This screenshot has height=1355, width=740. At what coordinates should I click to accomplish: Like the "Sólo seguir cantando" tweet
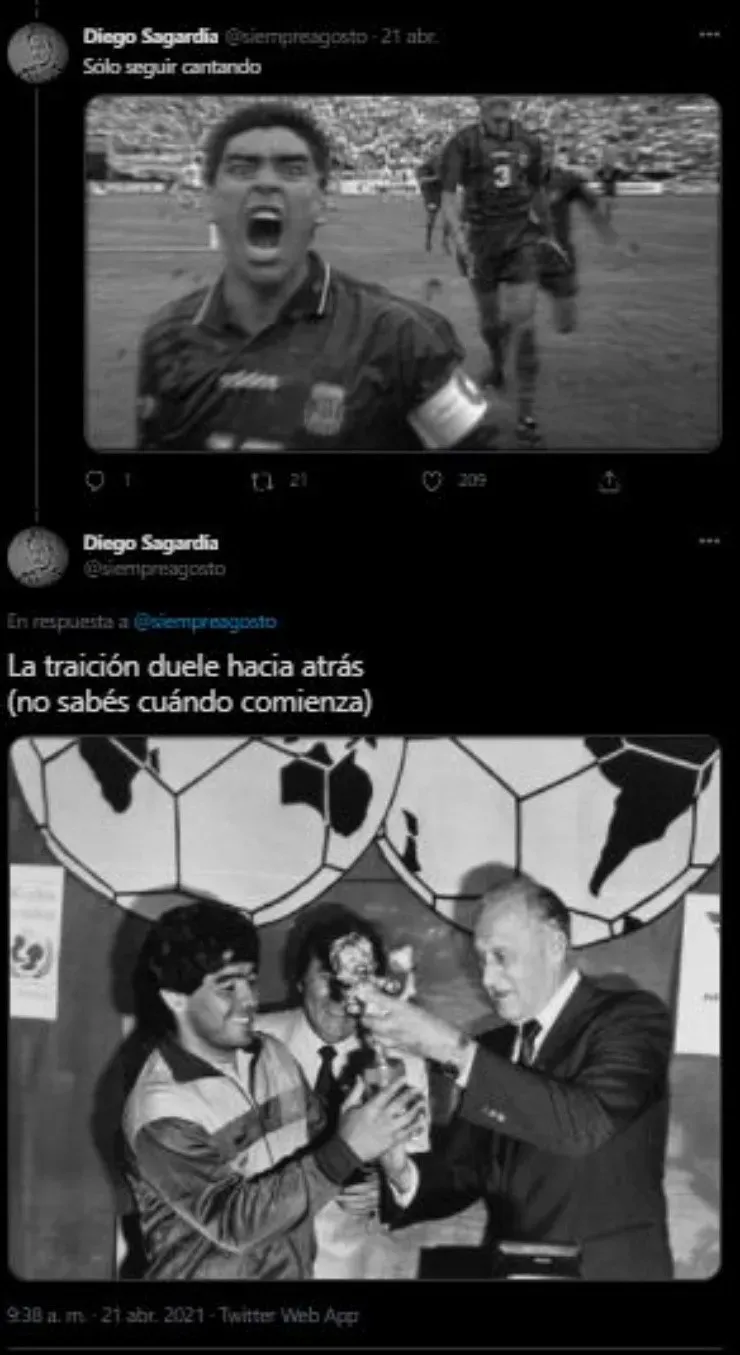(432, 481)
